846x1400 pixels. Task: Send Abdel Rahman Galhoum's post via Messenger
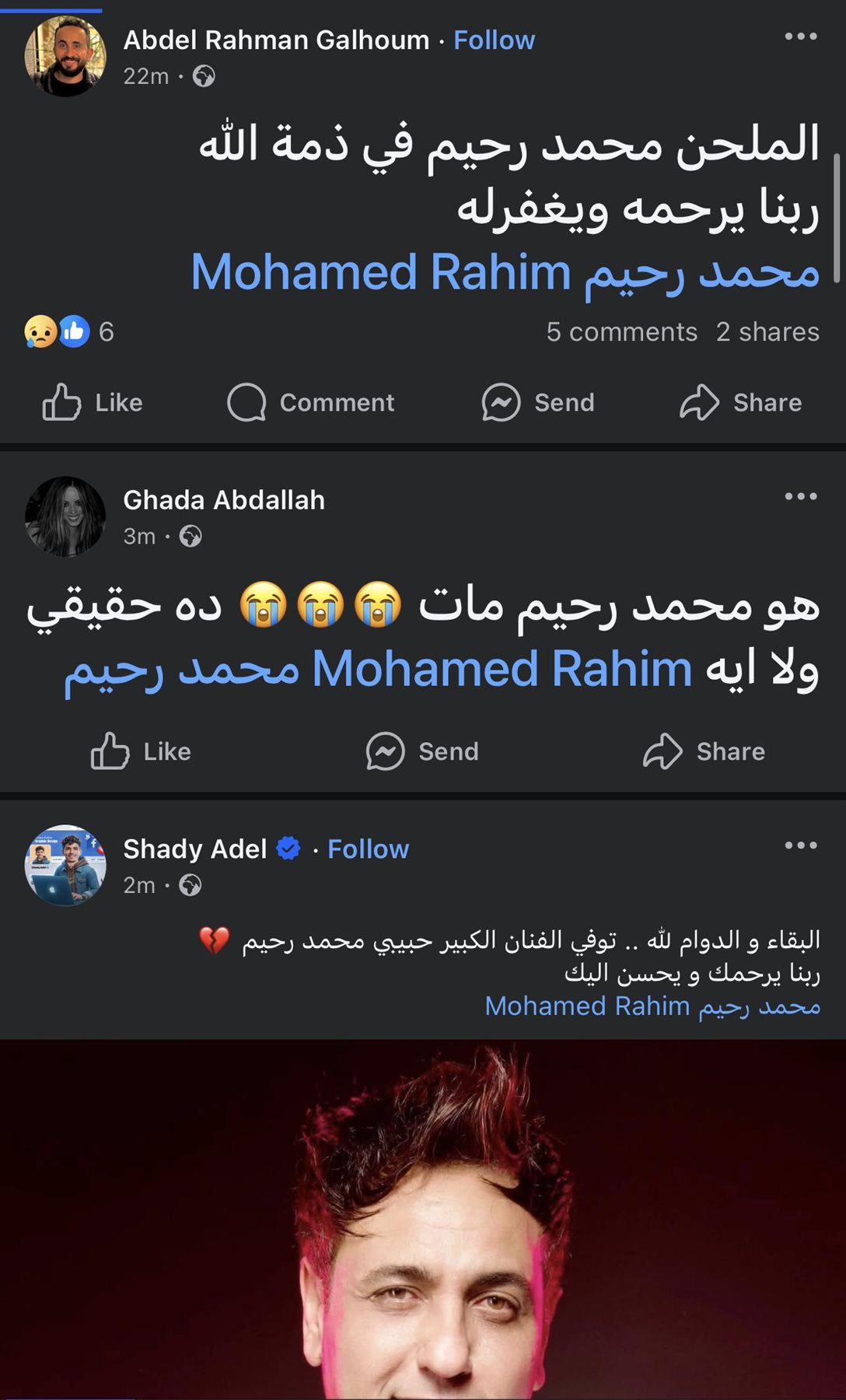[x=538, y=402]
